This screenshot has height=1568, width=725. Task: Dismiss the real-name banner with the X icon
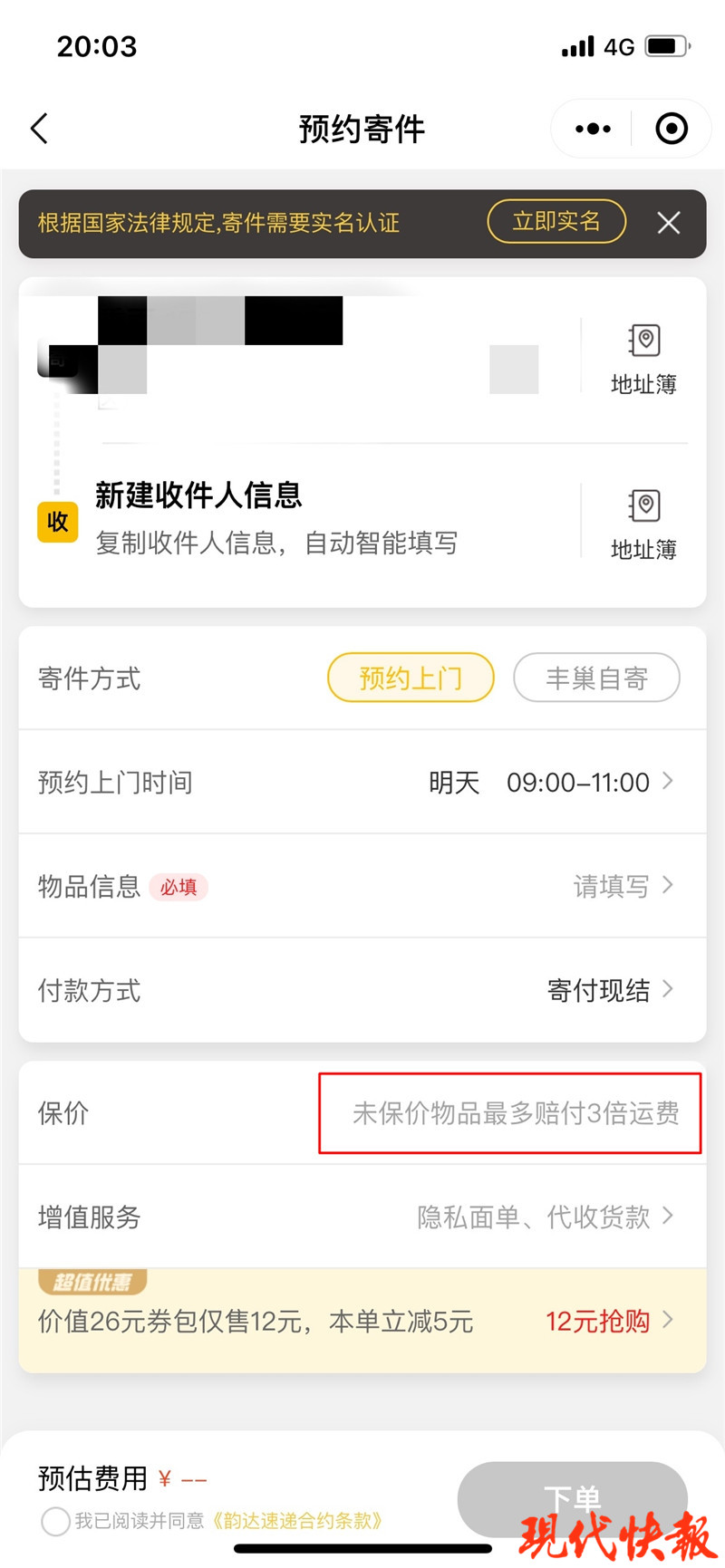click(x=668, y=223)
